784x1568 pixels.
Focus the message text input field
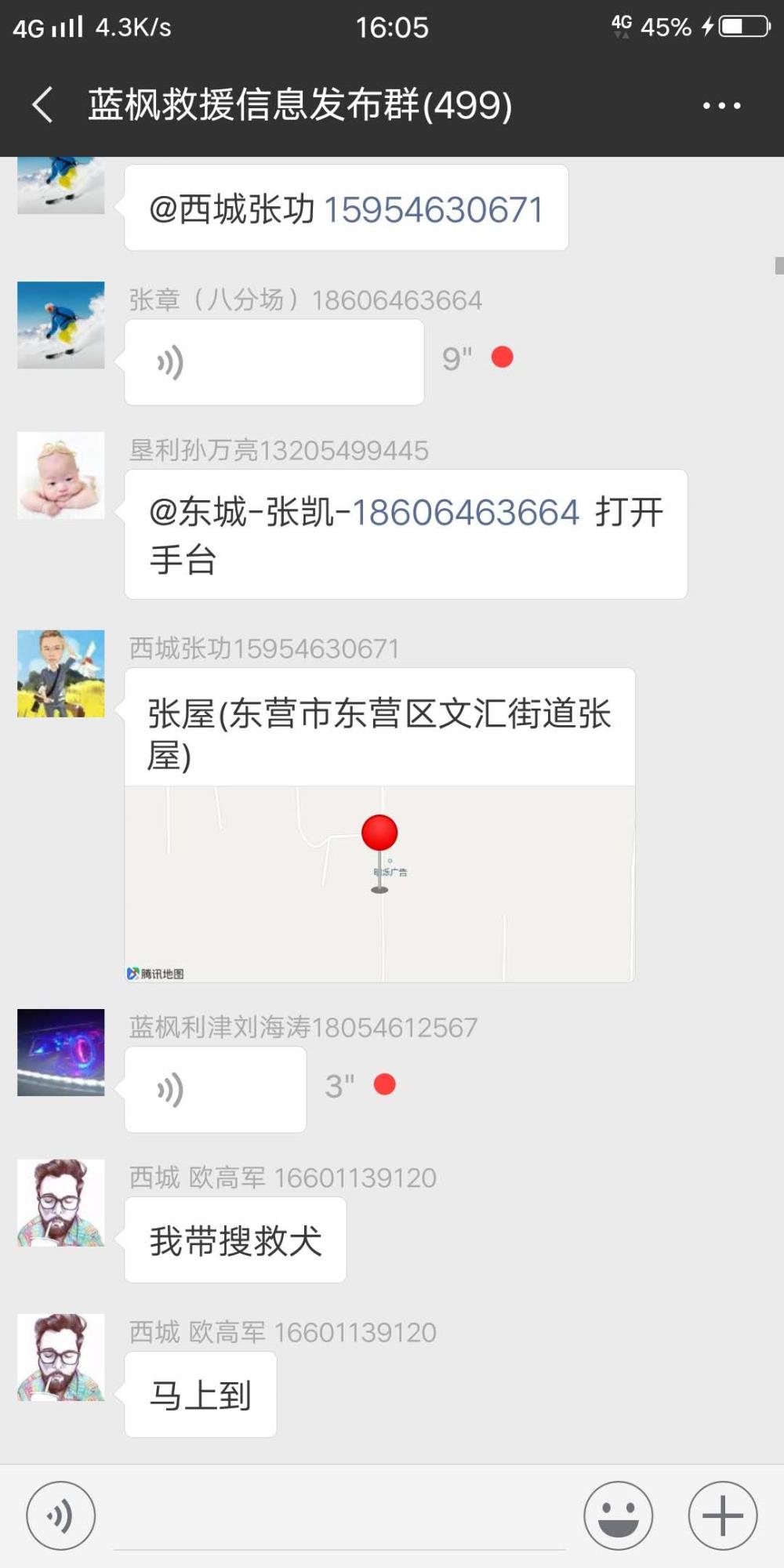click(339, 1517)
